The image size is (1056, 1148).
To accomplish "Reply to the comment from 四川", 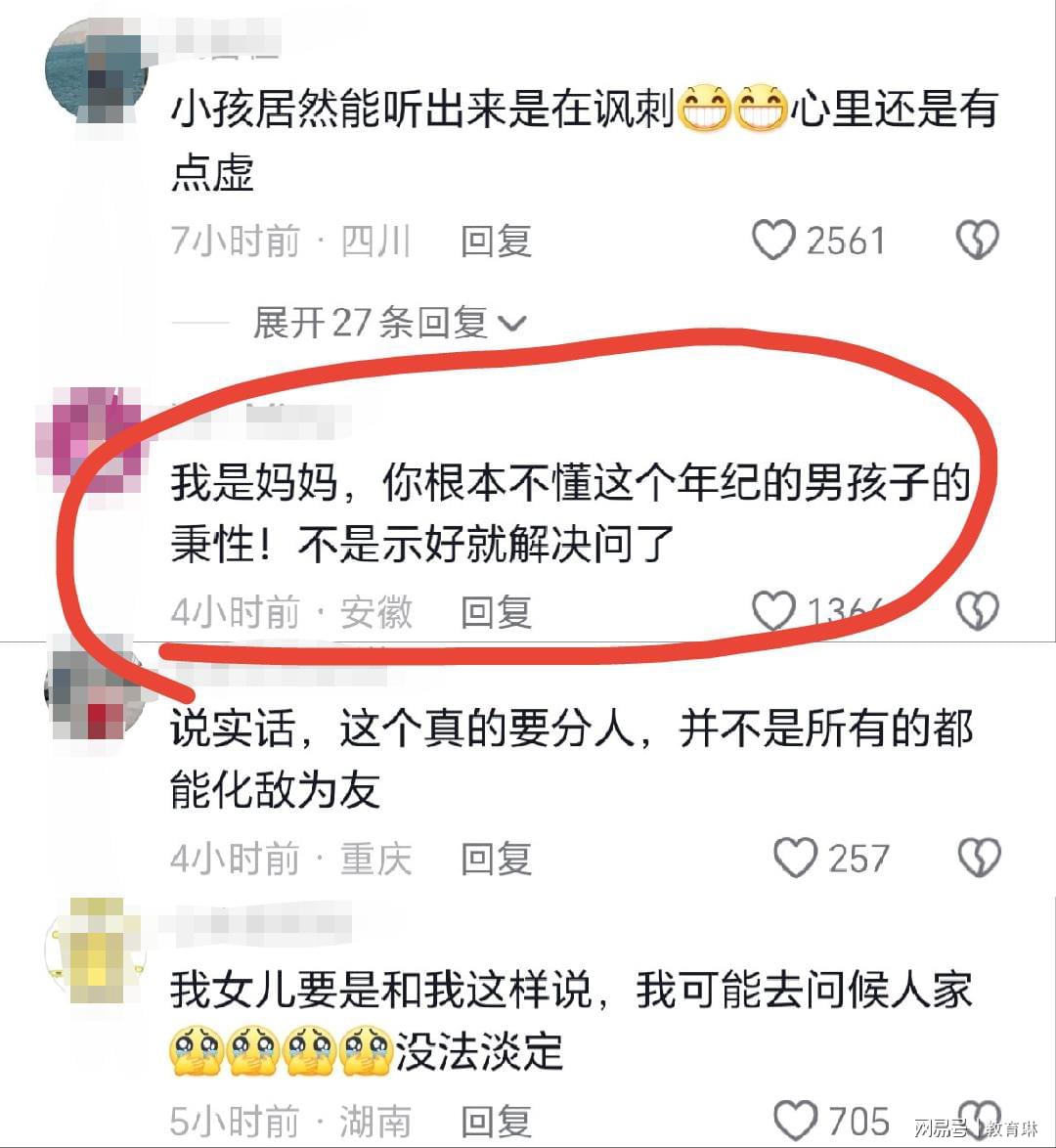I will pos(496,241).
